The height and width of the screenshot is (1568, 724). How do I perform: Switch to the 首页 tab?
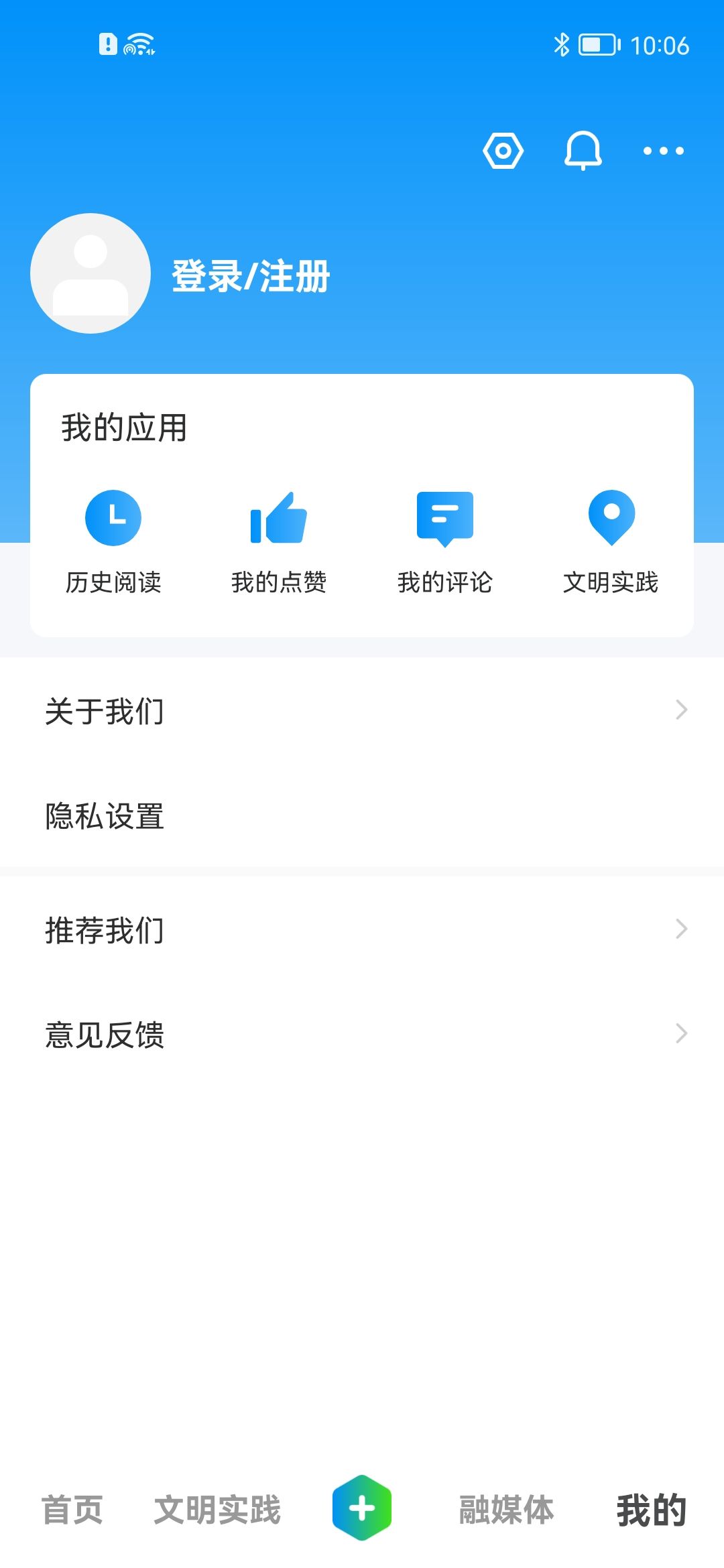72,1510
